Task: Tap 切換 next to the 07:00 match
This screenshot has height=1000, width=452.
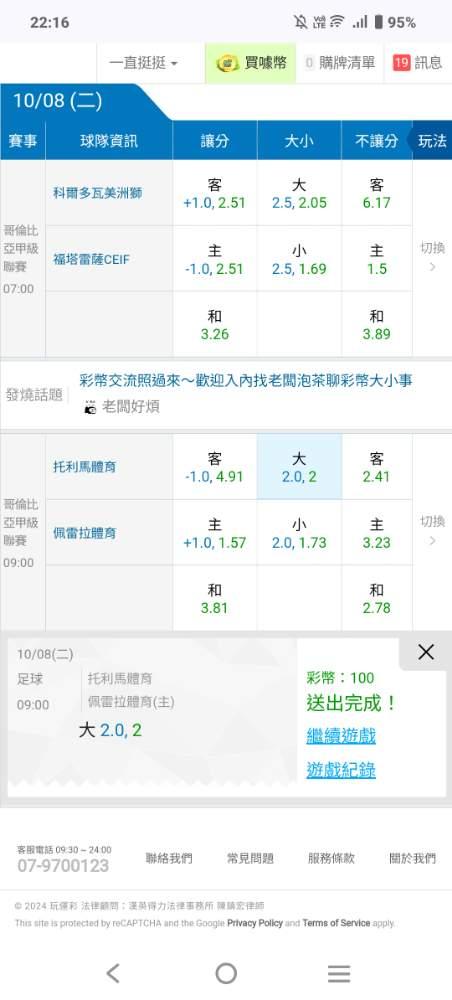Action: point(432,256)
